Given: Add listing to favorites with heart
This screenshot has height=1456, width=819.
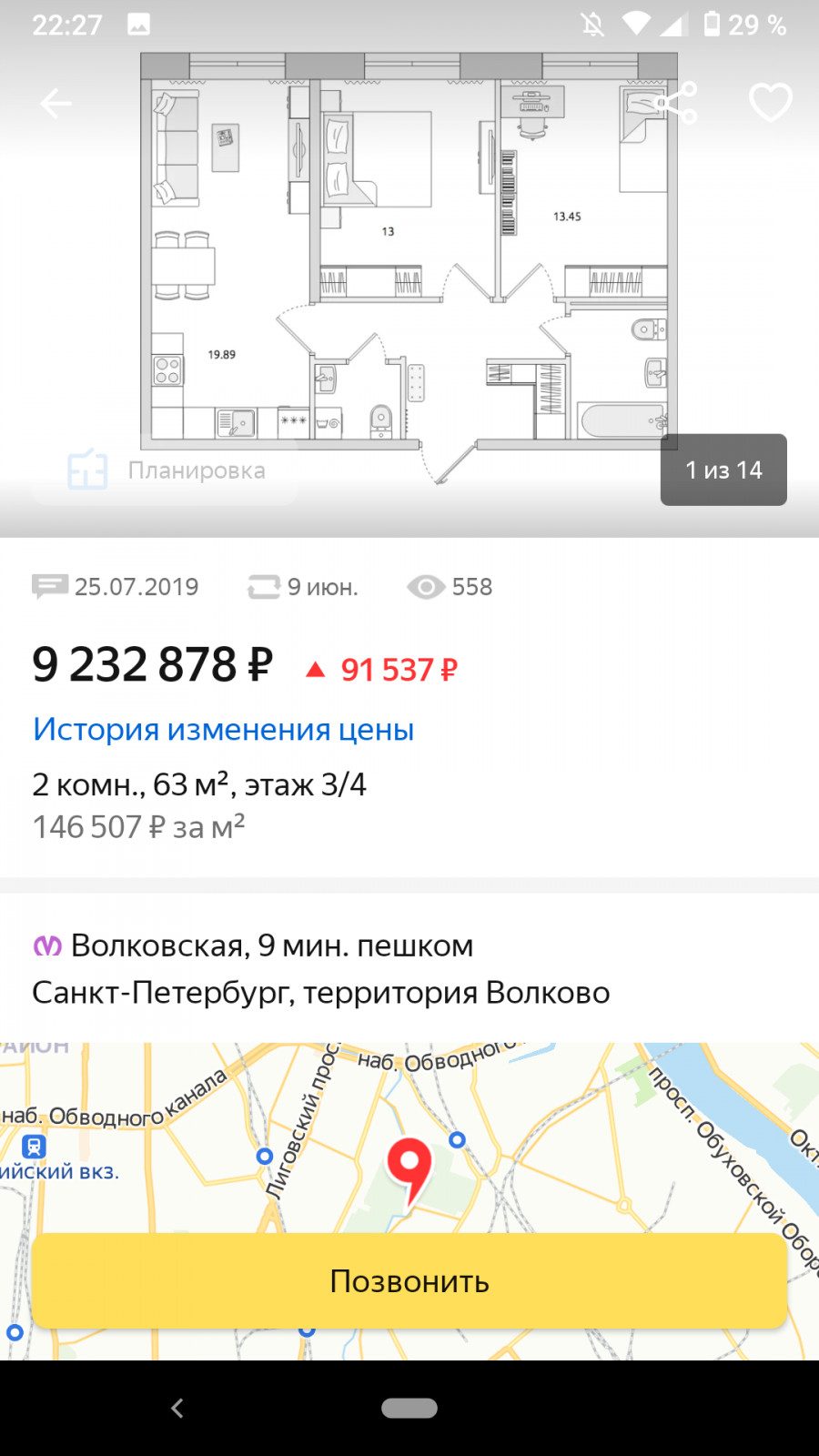Looking at the screenshot, I should point(771,103).
